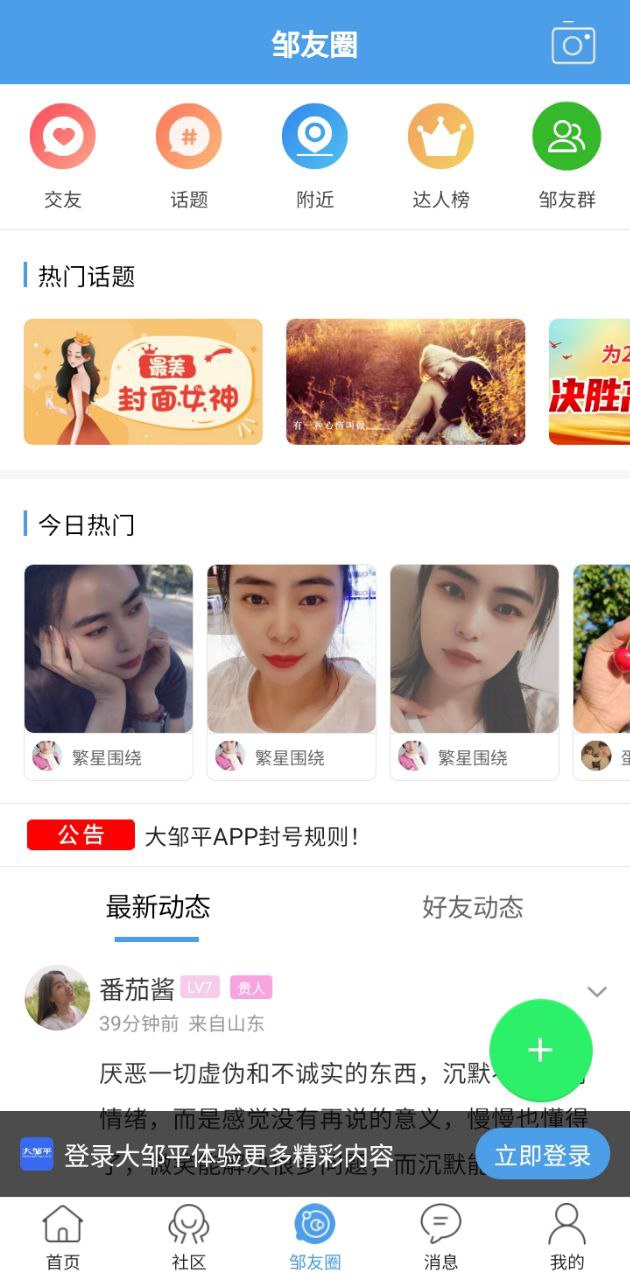Go to the 首页 home tab

pos(62,1237)
